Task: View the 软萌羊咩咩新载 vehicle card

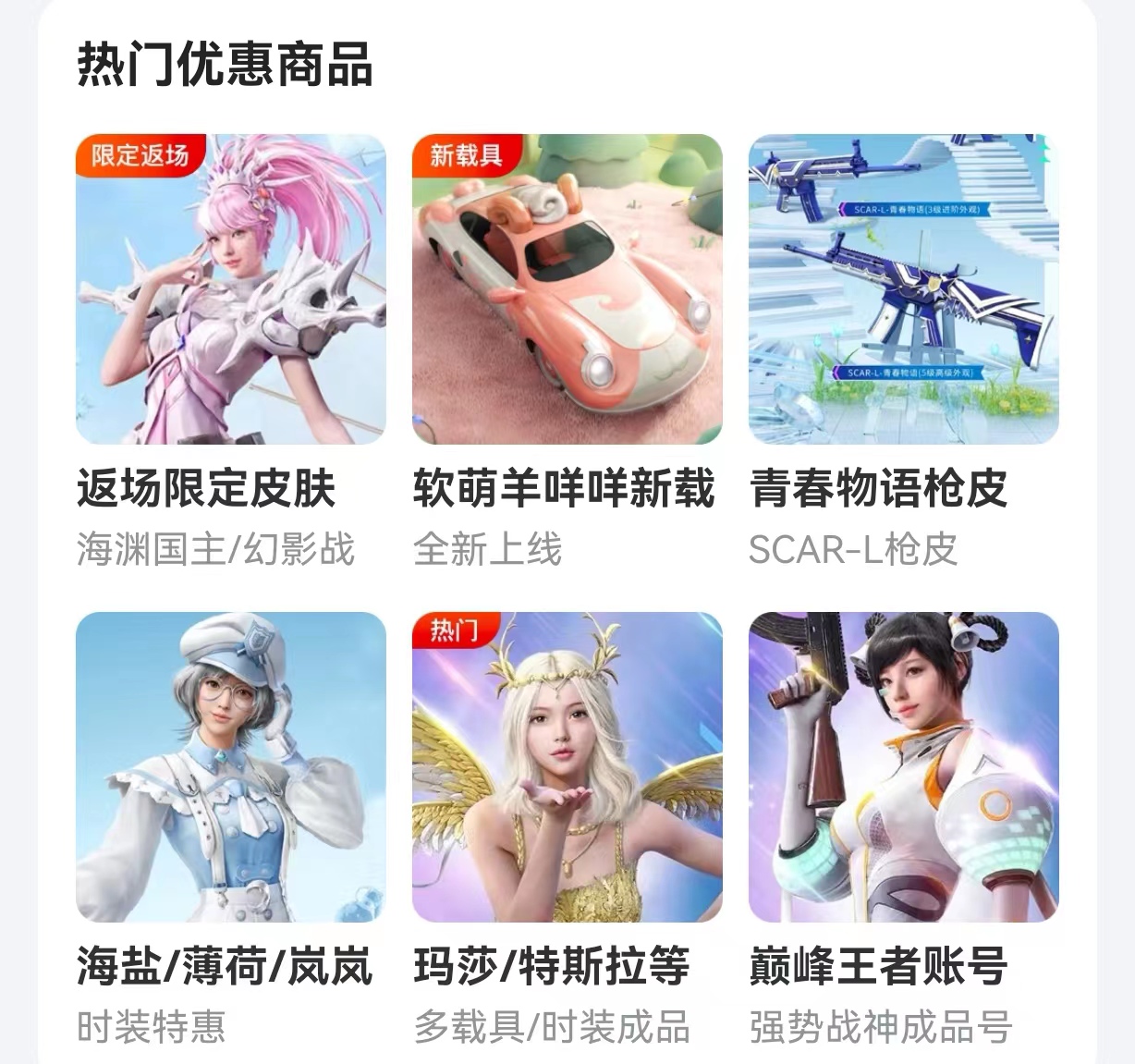Action: [x=567, y=289]
